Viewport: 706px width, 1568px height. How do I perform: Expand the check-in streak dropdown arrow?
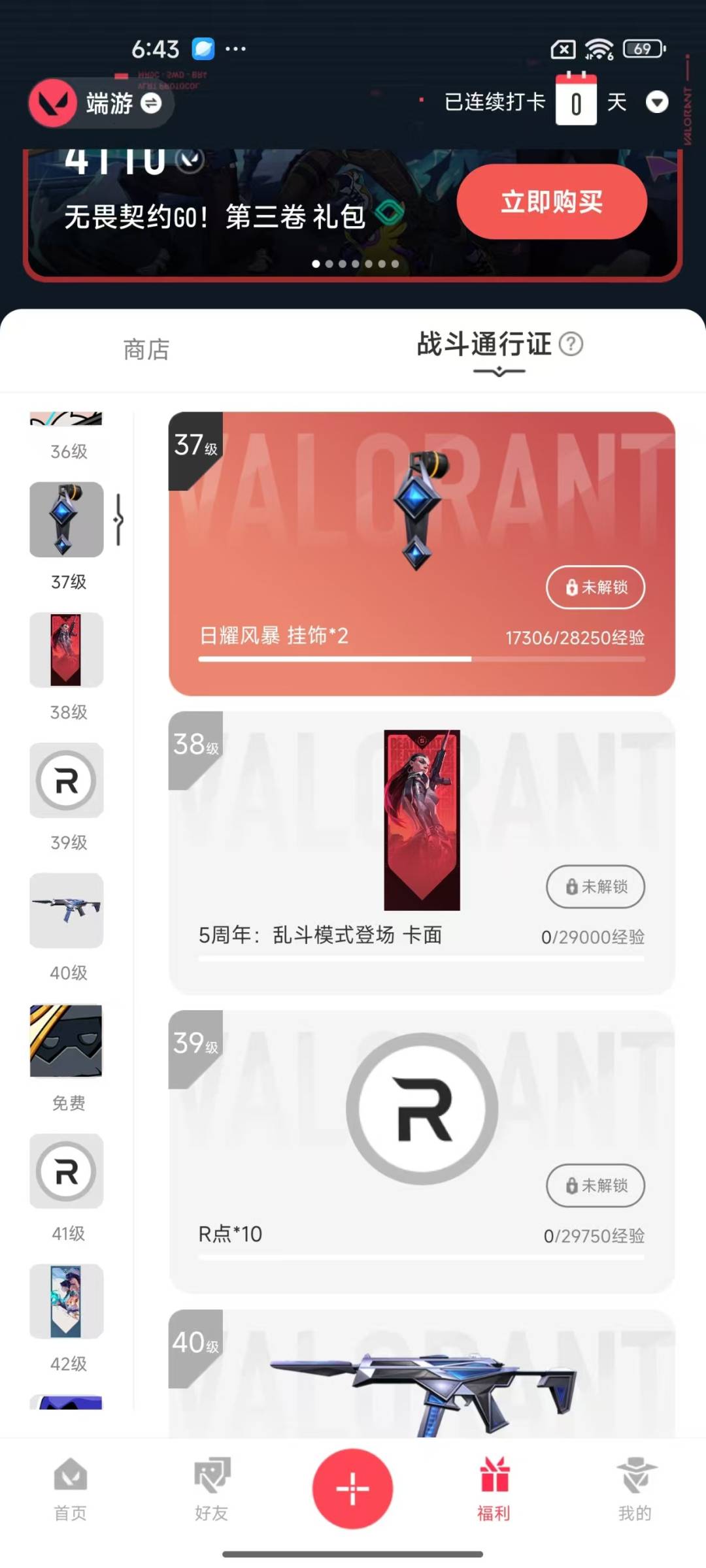pos(656,103)
